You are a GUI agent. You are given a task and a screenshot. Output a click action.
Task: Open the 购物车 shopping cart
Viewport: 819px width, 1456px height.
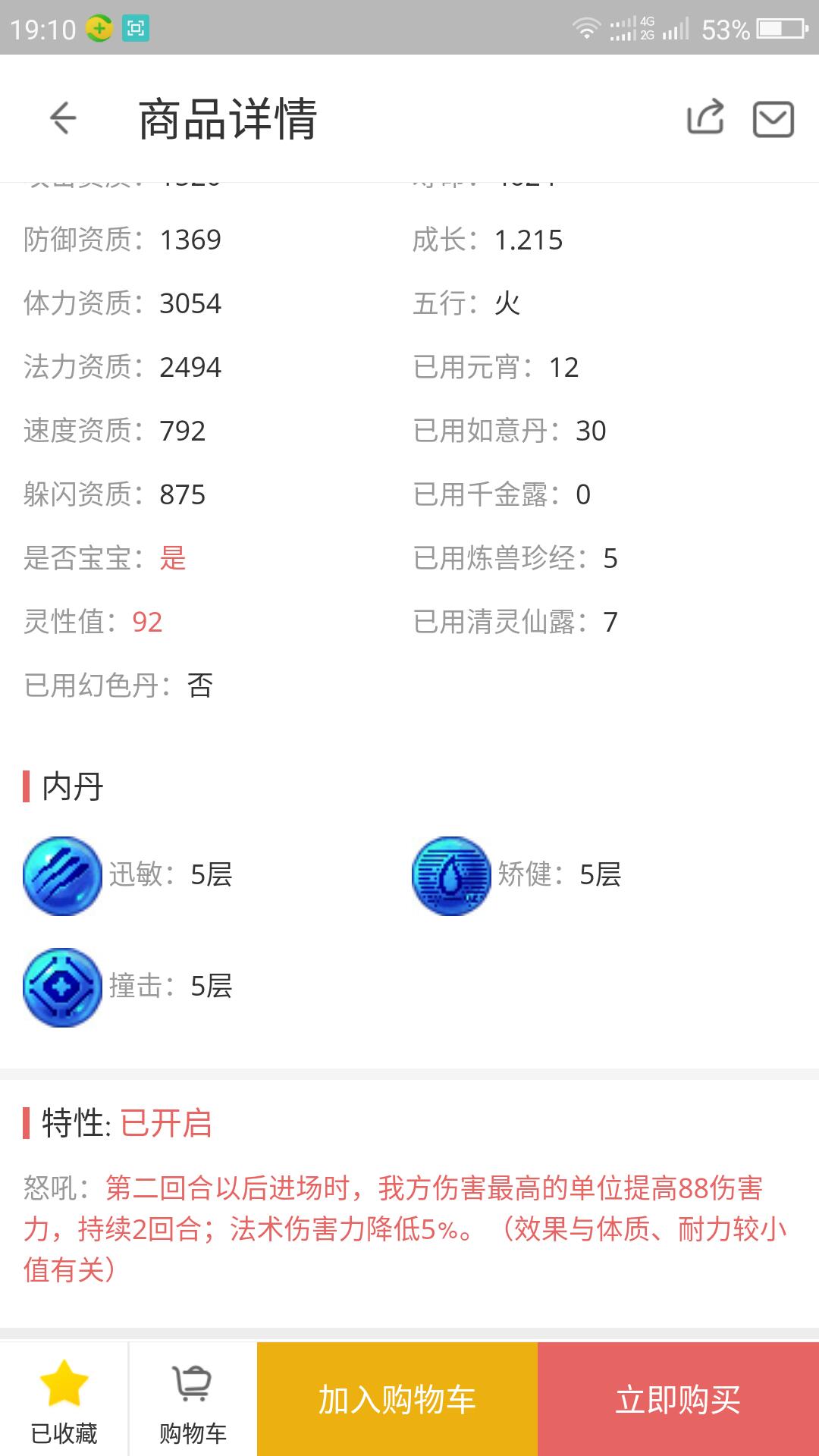point(193,1400)
